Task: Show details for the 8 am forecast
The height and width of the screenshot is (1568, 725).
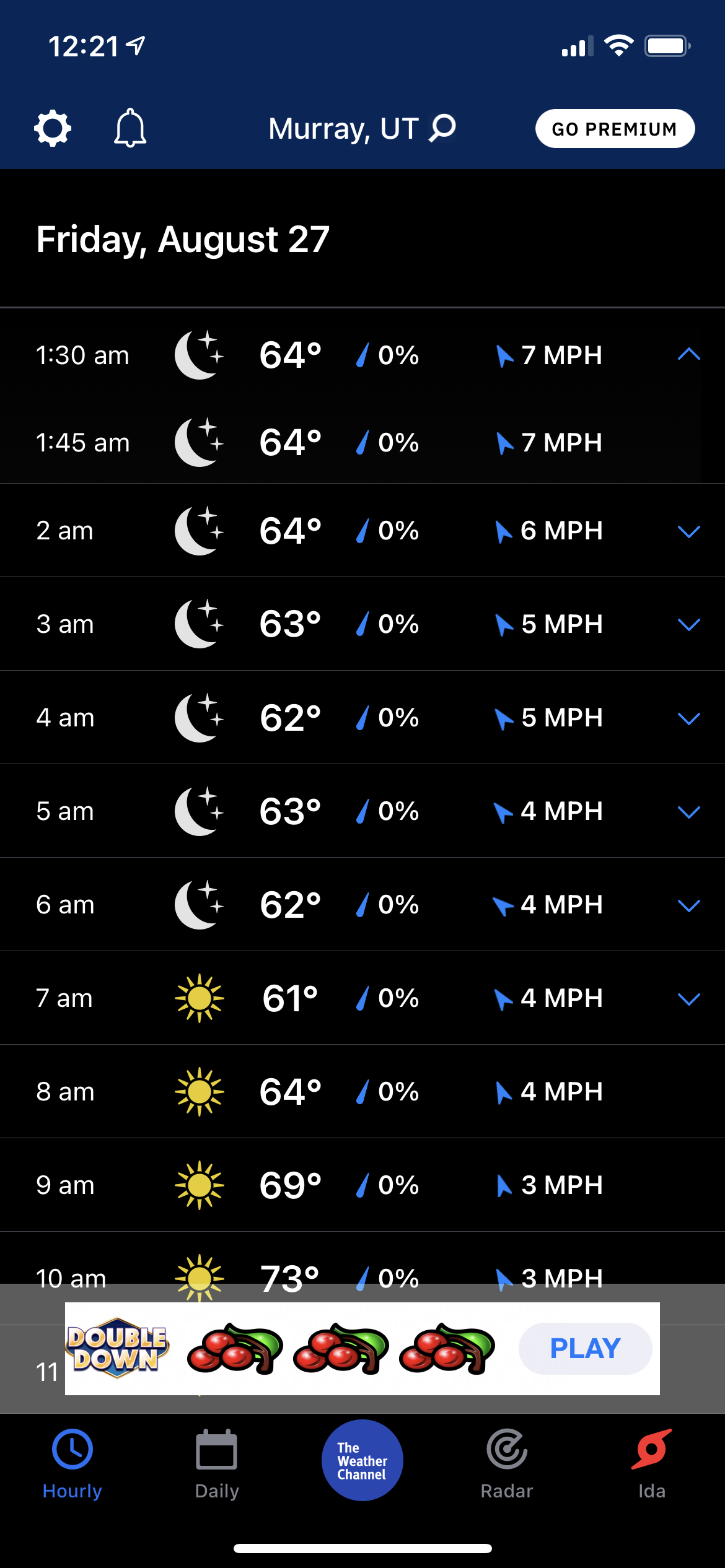Action: [x=362, y=1092]
